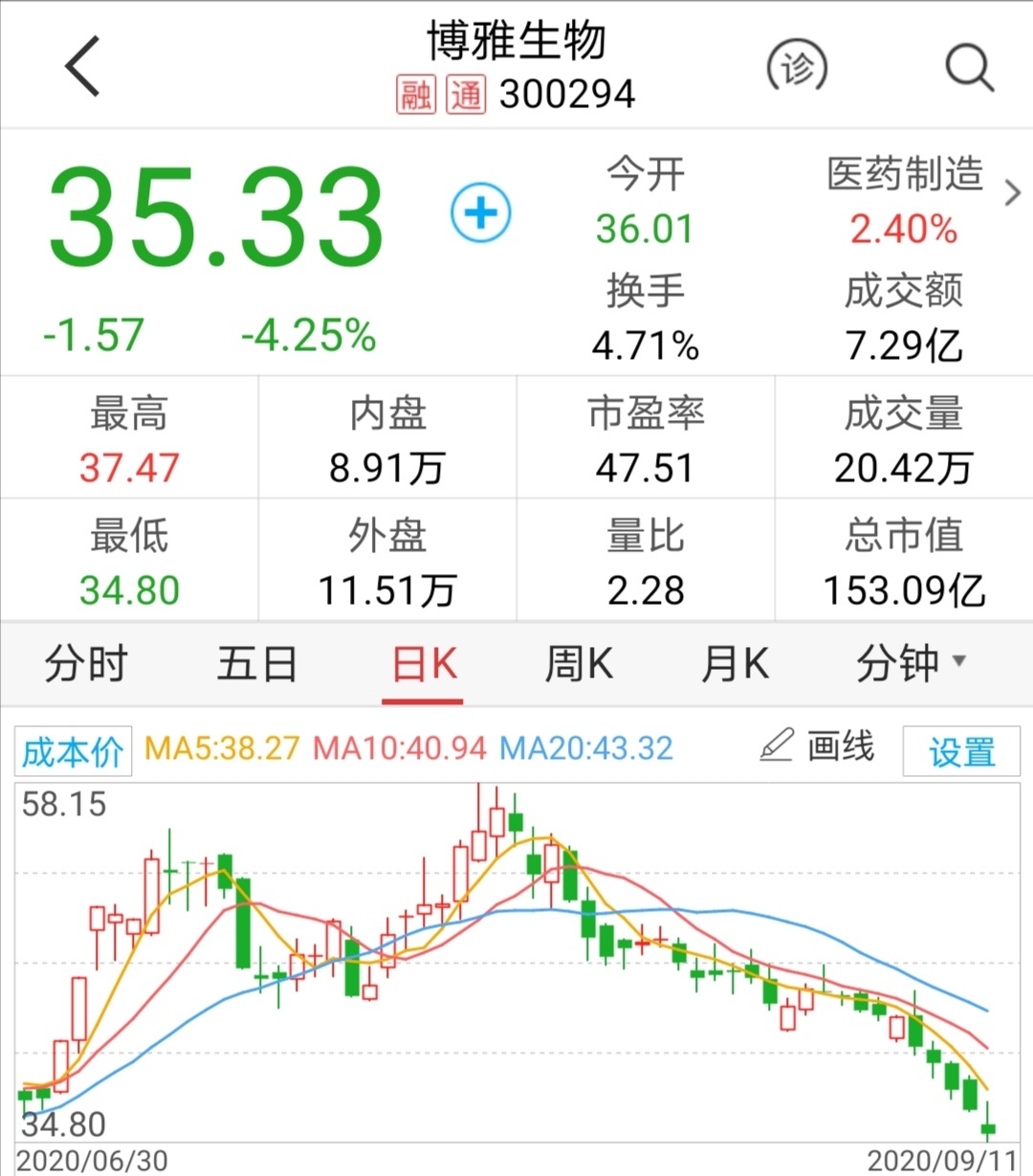Open the search magnifier

pyautogui.click(x=969, y=68)
